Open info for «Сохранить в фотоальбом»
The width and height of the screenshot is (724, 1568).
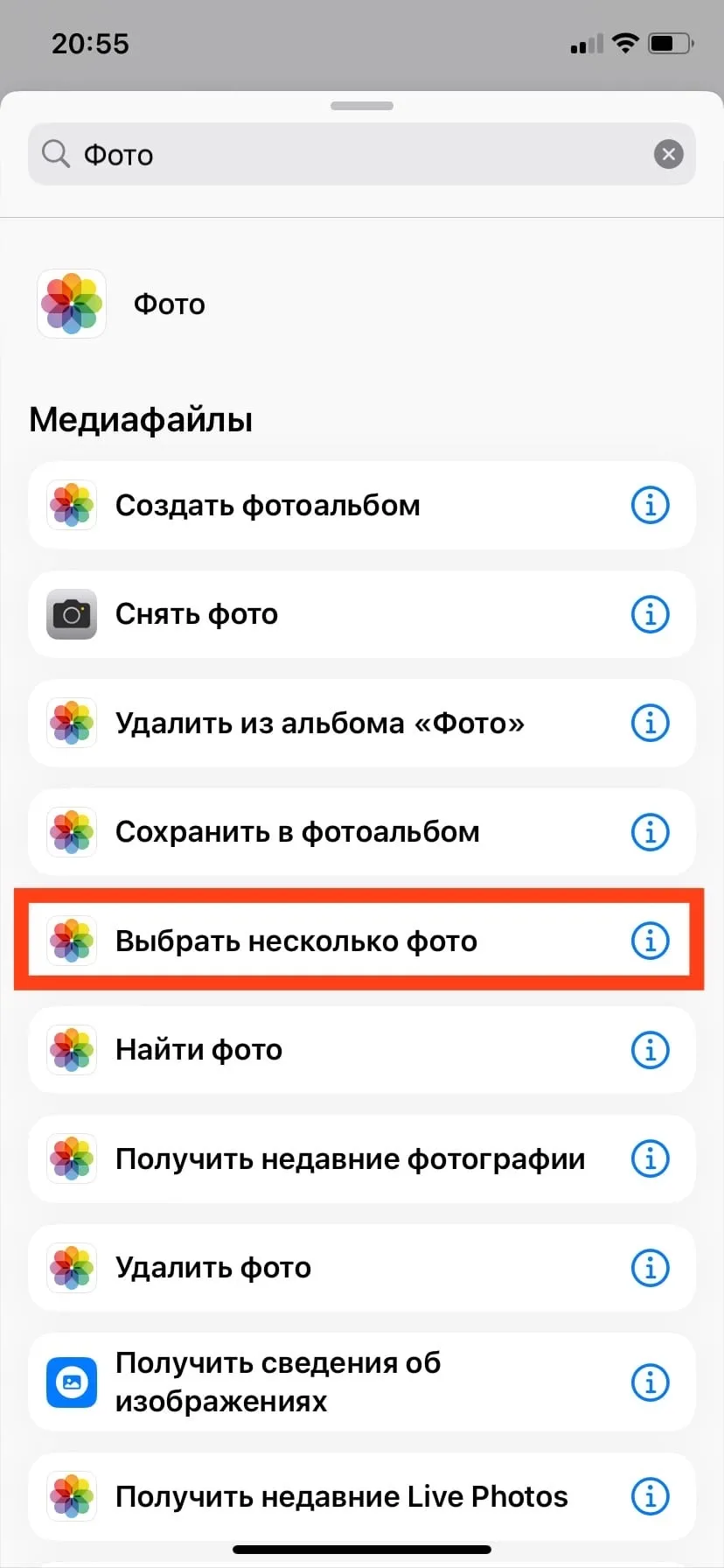click(650, 831)
